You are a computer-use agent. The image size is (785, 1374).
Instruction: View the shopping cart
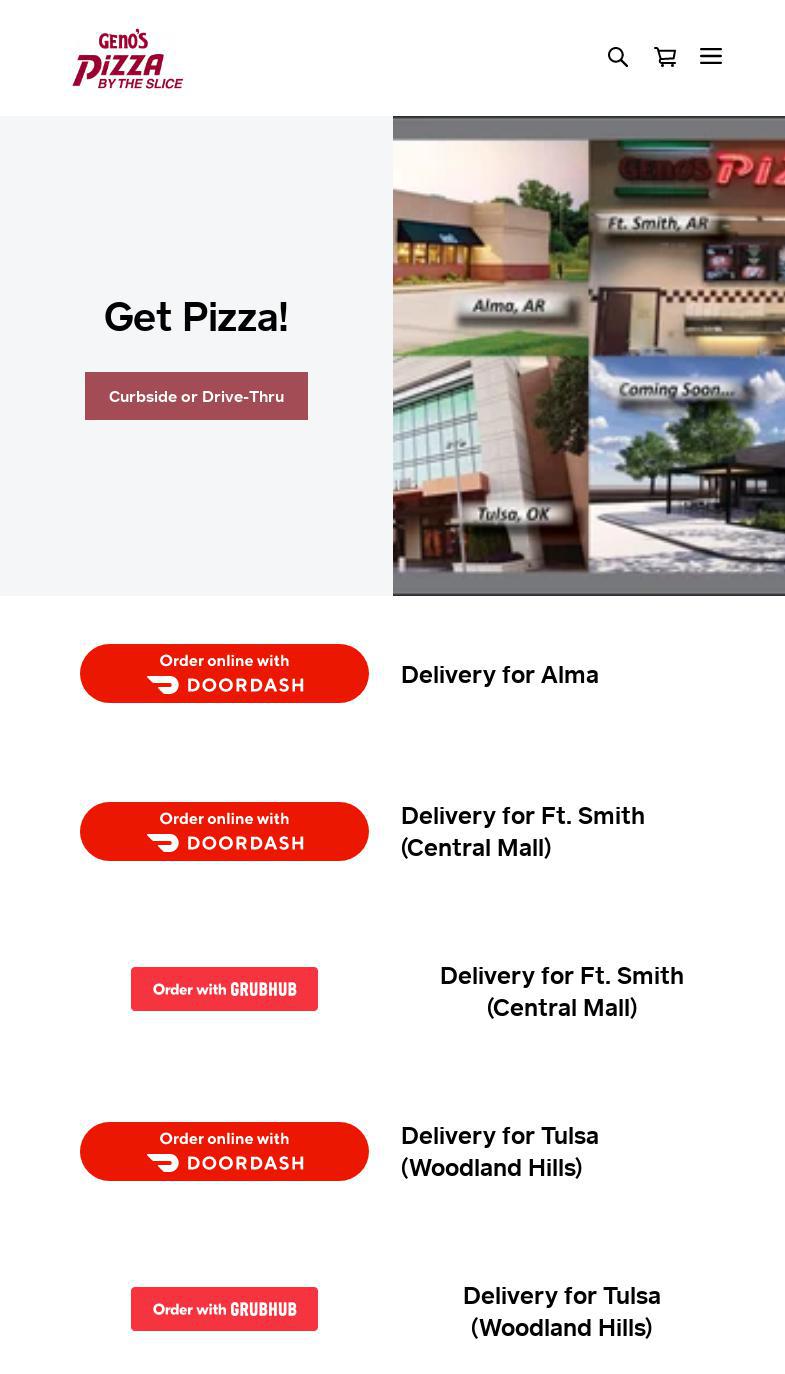pyautogui.click(x=665, y=57)
